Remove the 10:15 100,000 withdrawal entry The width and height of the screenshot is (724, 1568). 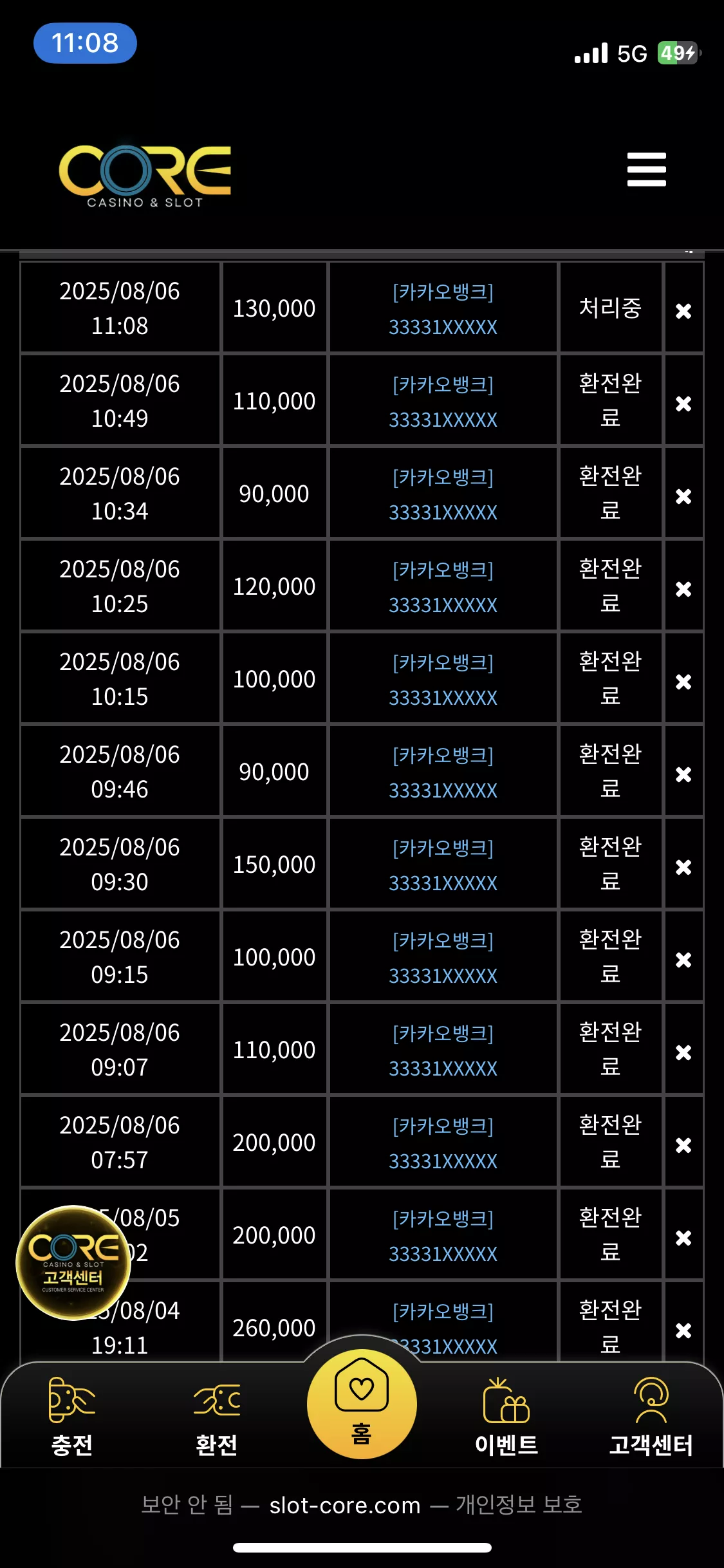tap(683, 682)
